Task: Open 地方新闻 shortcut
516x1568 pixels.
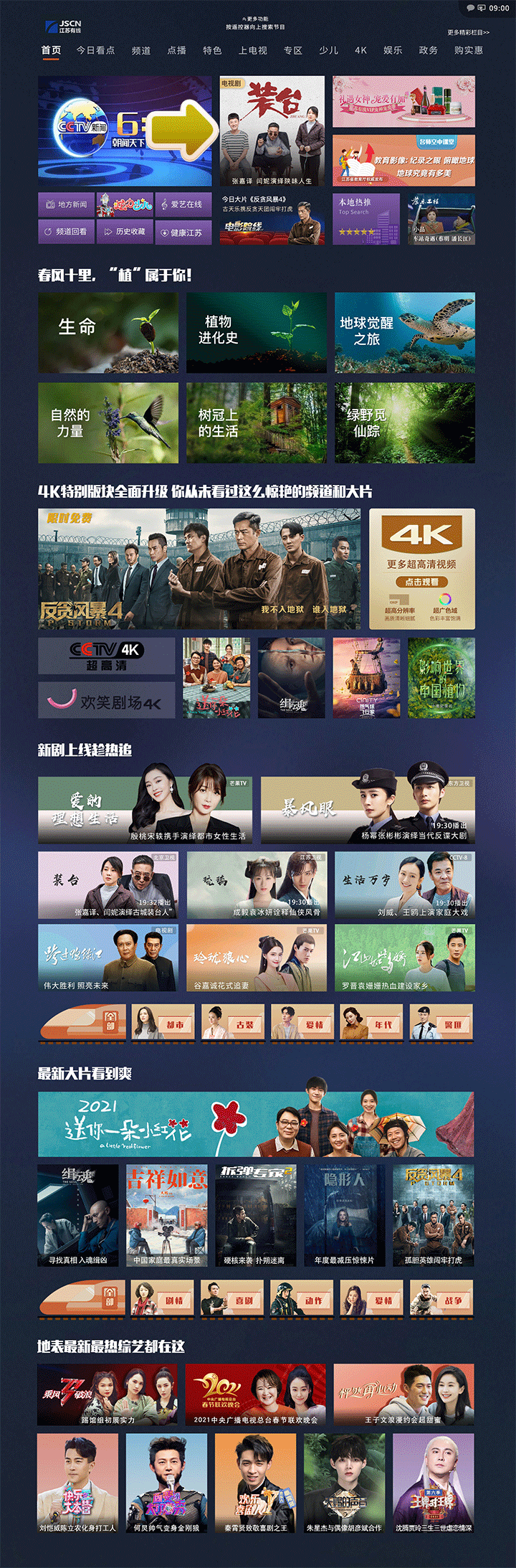Action: click(66, 204)
